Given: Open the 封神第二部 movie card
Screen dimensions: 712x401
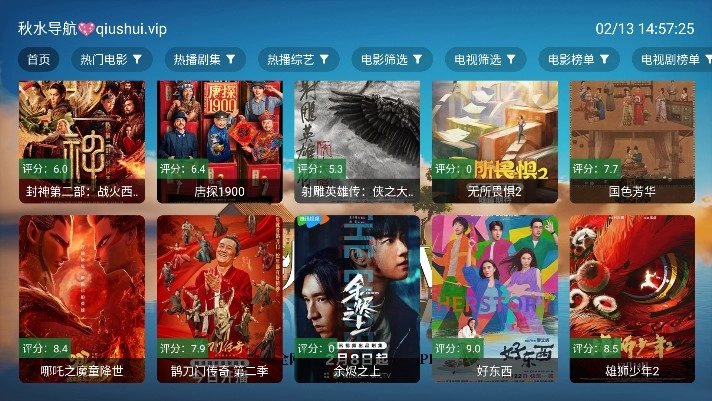Looking at the screenshot, I should 81,140.
